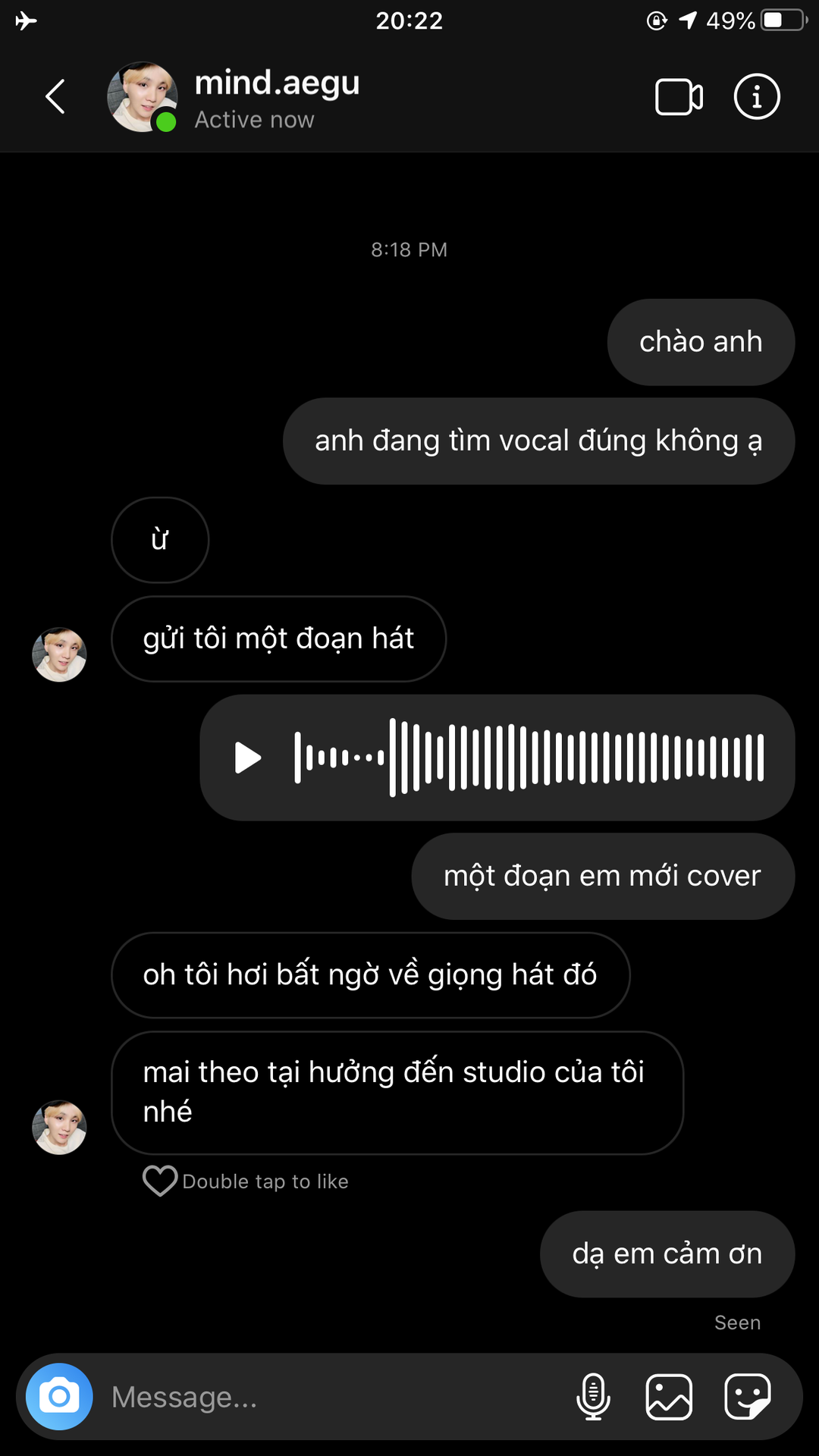
Task: Record a voice message with microphone
Action: [x=593, y=1396]
